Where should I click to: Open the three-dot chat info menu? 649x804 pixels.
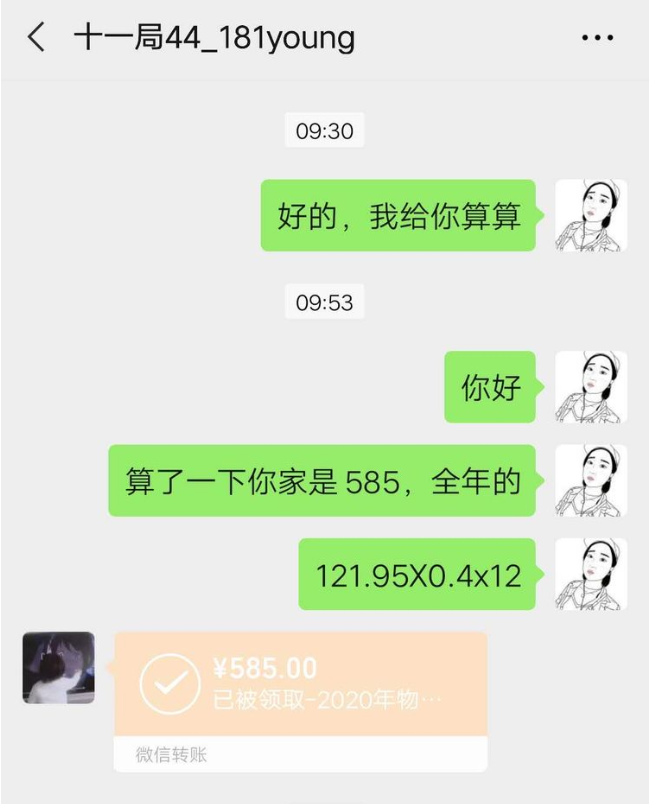click(597, 39)
